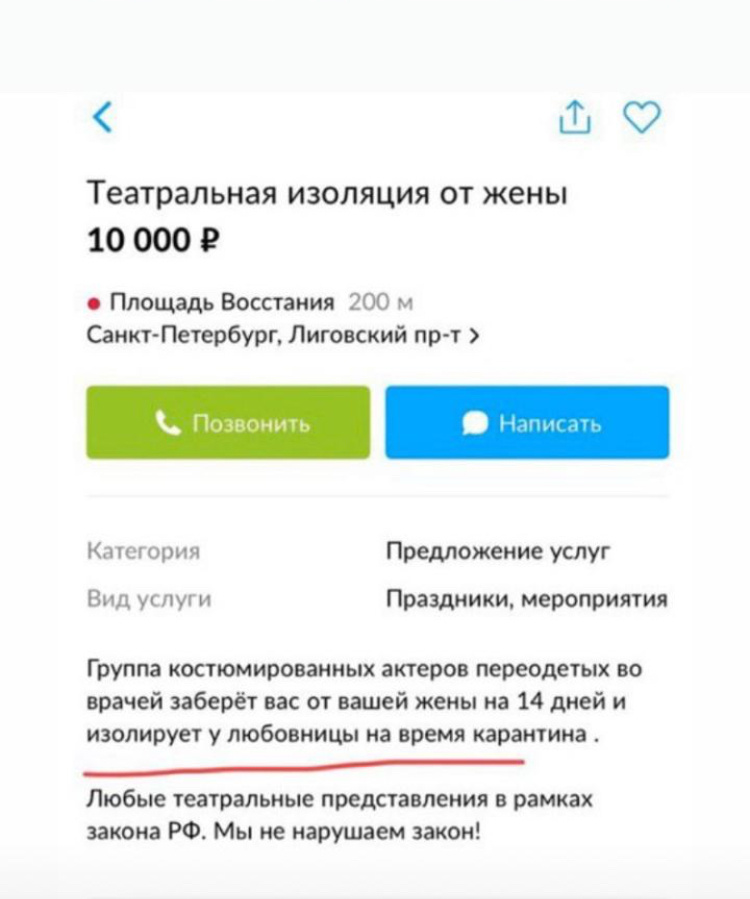Tap the upload arrow at top right

click(x=575, y=117)
